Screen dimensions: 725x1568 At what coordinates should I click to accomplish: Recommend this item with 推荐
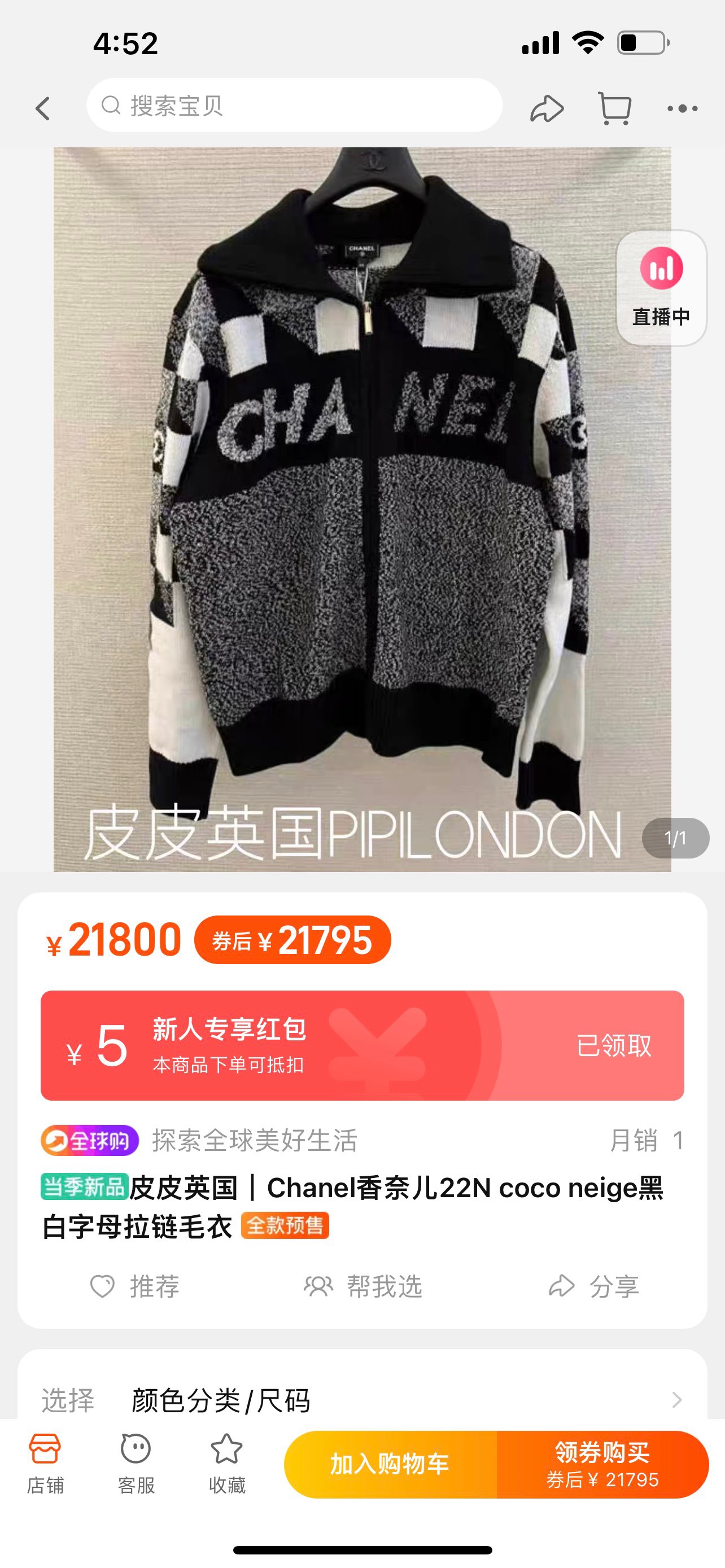(x=135, y=1286)
